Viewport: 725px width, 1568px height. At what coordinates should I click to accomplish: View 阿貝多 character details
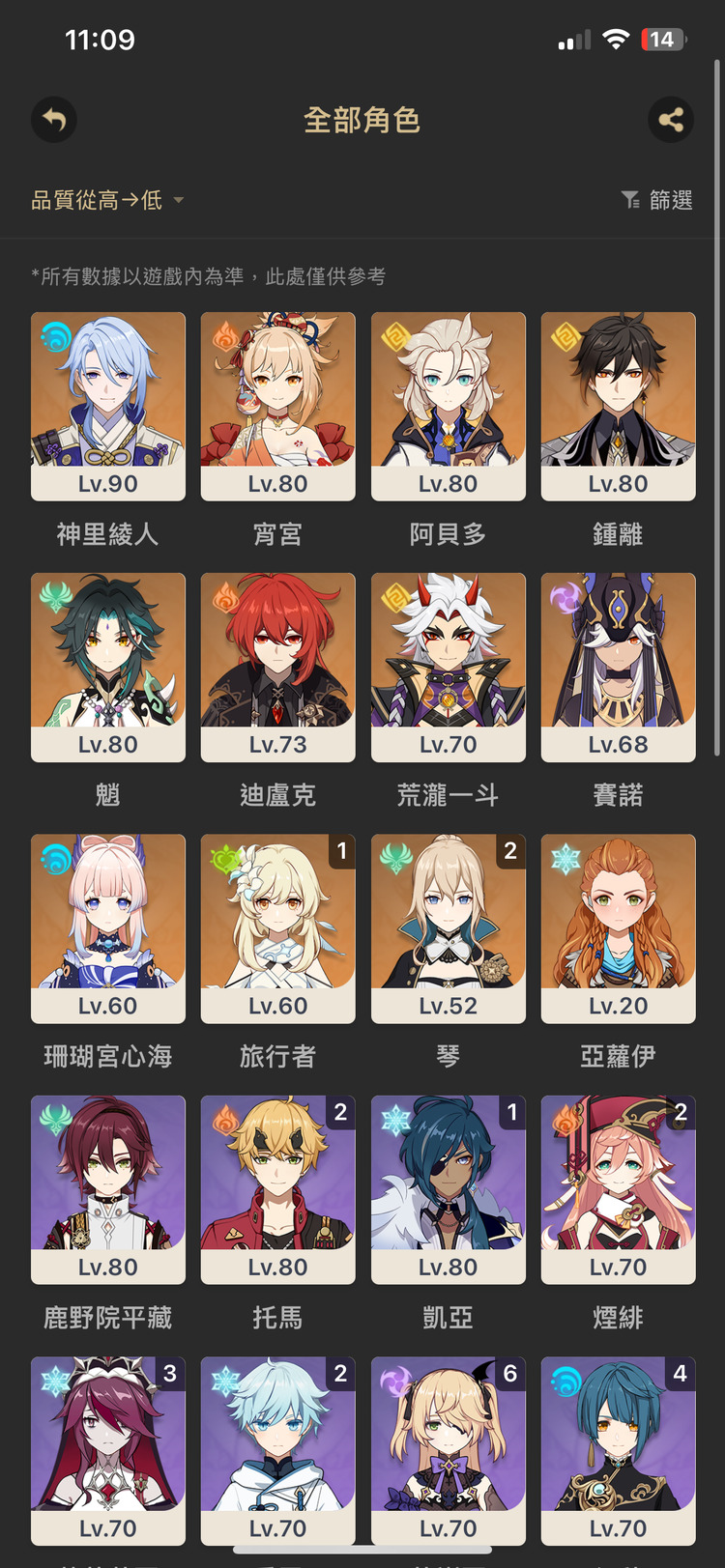pos(449,406)
